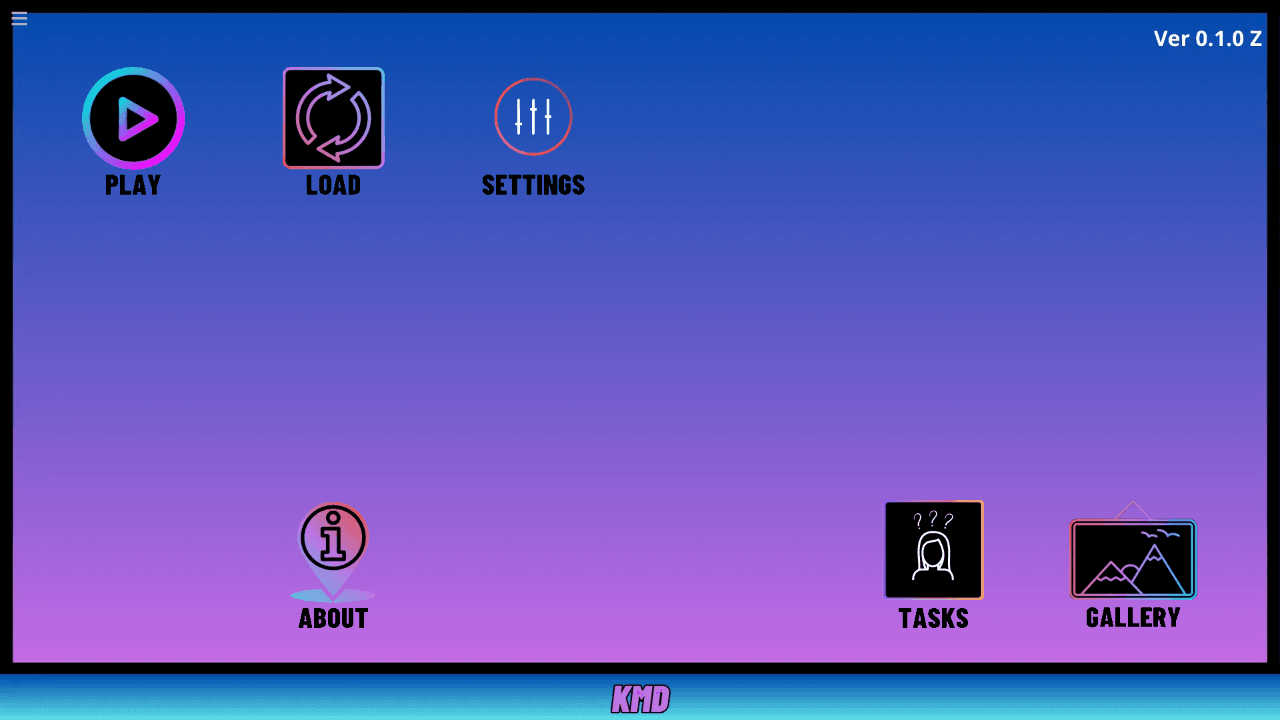The image size is (1280, 720).
Task: Open the hamburger menu in the corner
Action: pyautogui.click(x=19, y=18)
